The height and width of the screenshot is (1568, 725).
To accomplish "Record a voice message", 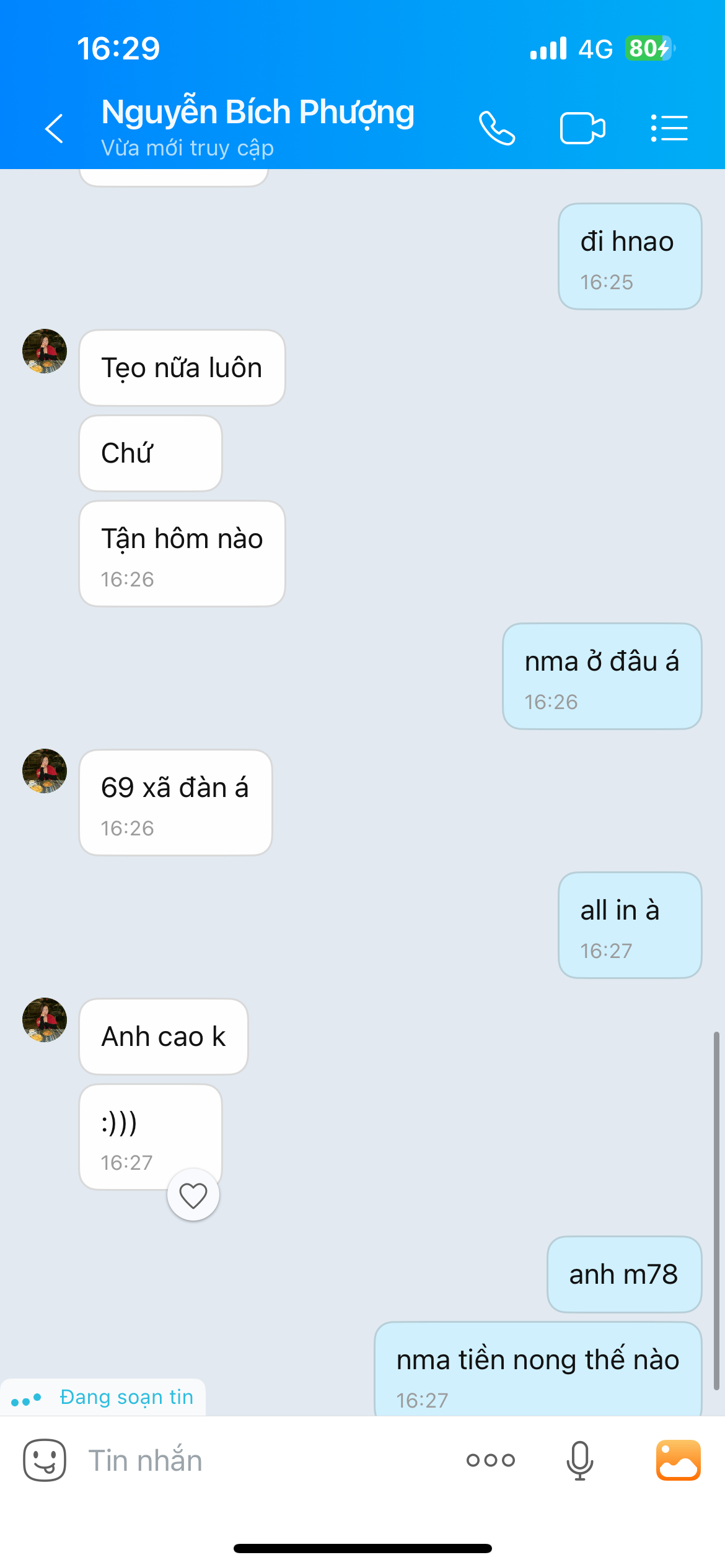I will coord(580,1460).
